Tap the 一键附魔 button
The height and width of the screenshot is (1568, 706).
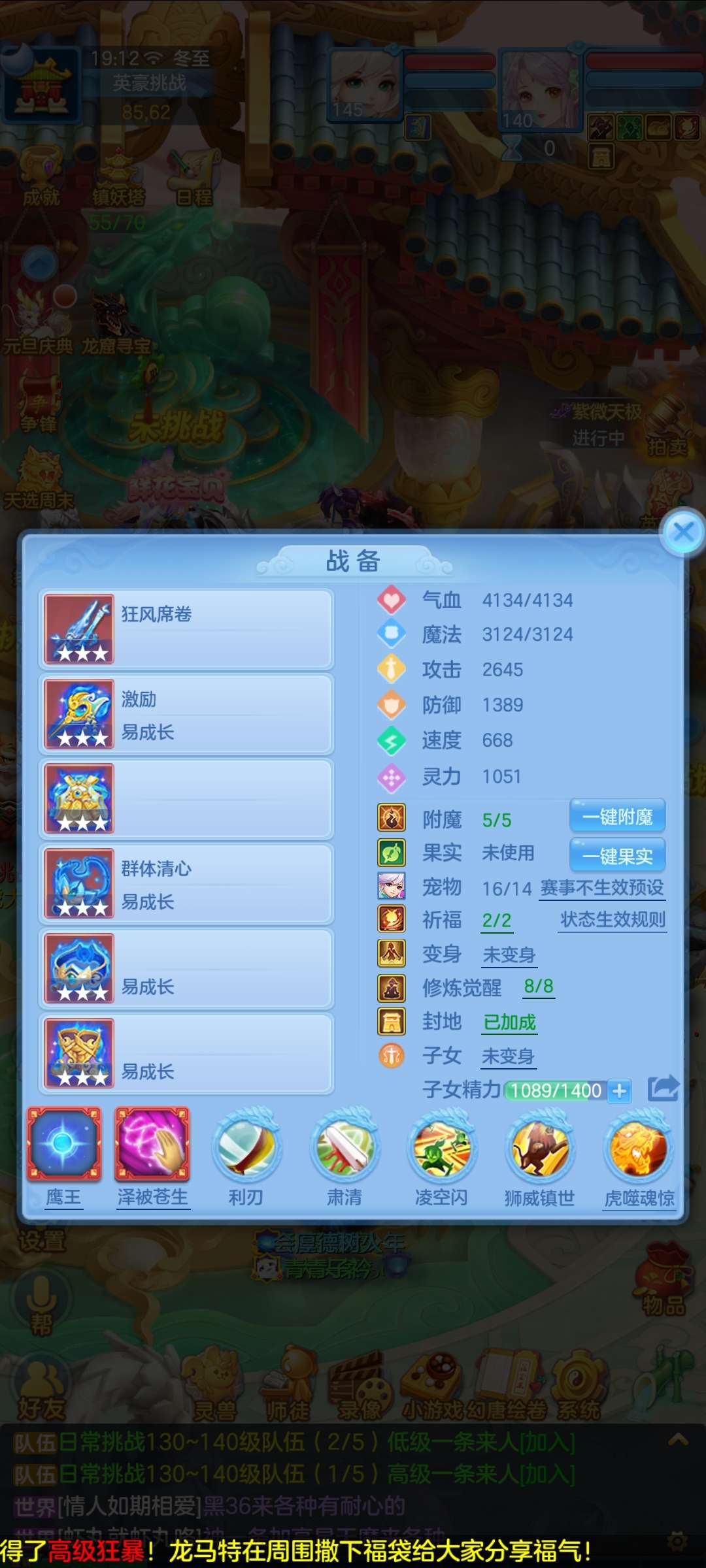point(618,817)
